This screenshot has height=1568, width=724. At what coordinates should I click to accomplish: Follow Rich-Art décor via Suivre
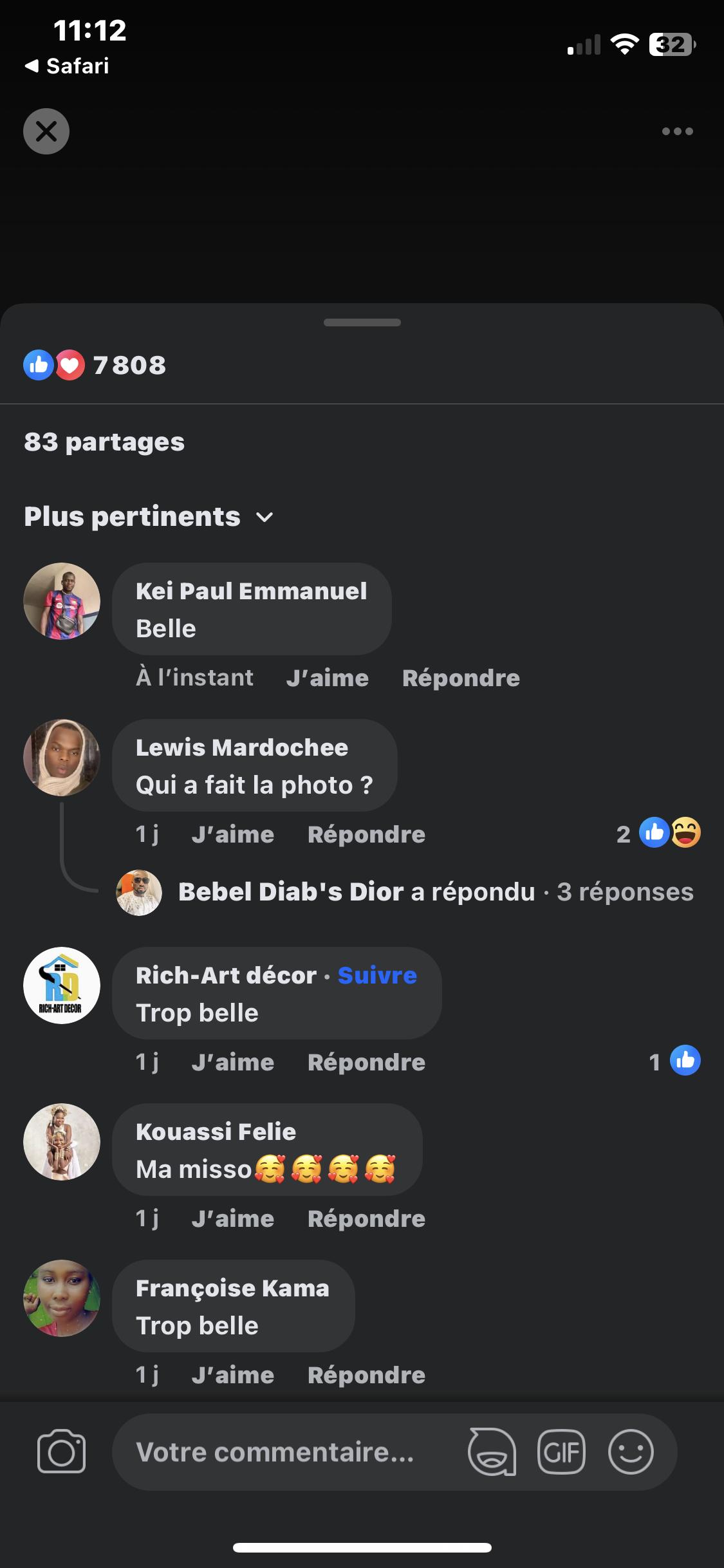377,975
